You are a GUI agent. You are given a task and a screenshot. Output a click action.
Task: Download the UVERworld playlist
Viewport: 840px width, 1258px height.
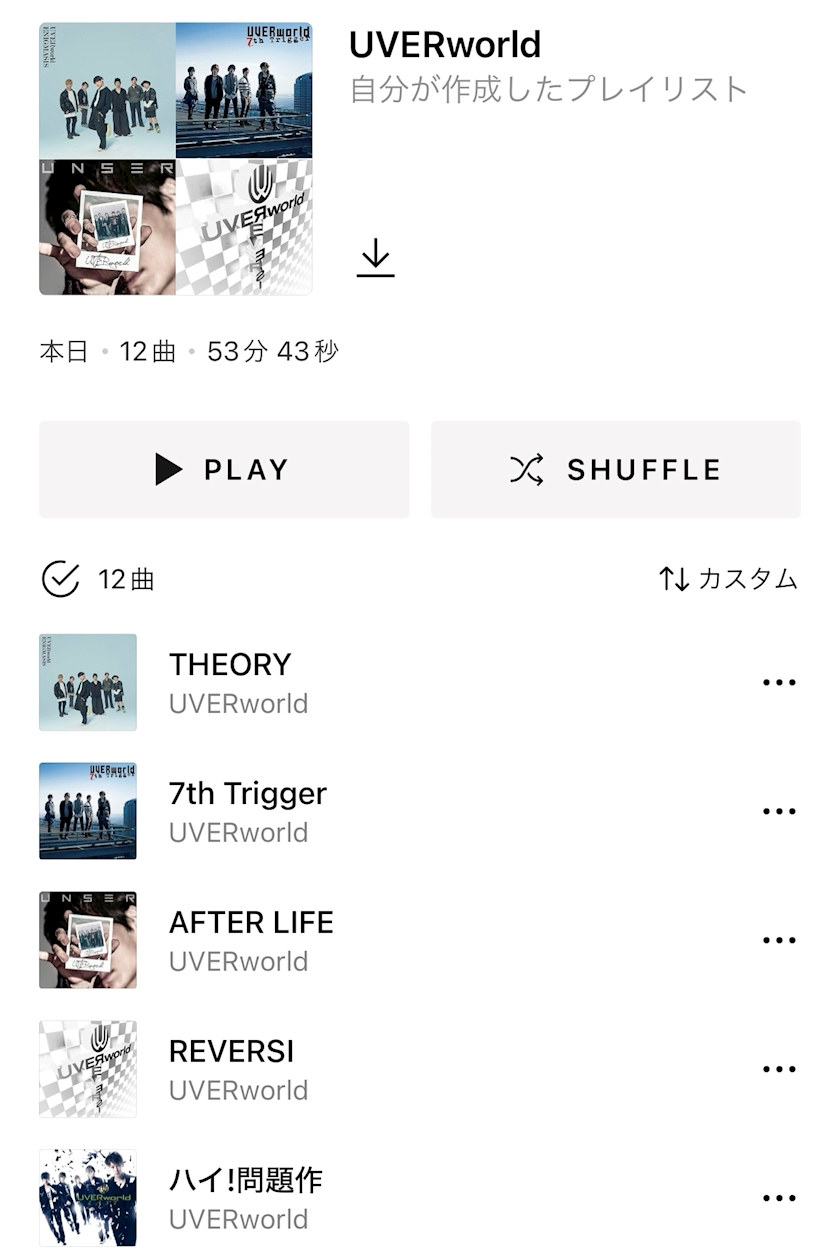pyautogui.click(x=375, y=260)
